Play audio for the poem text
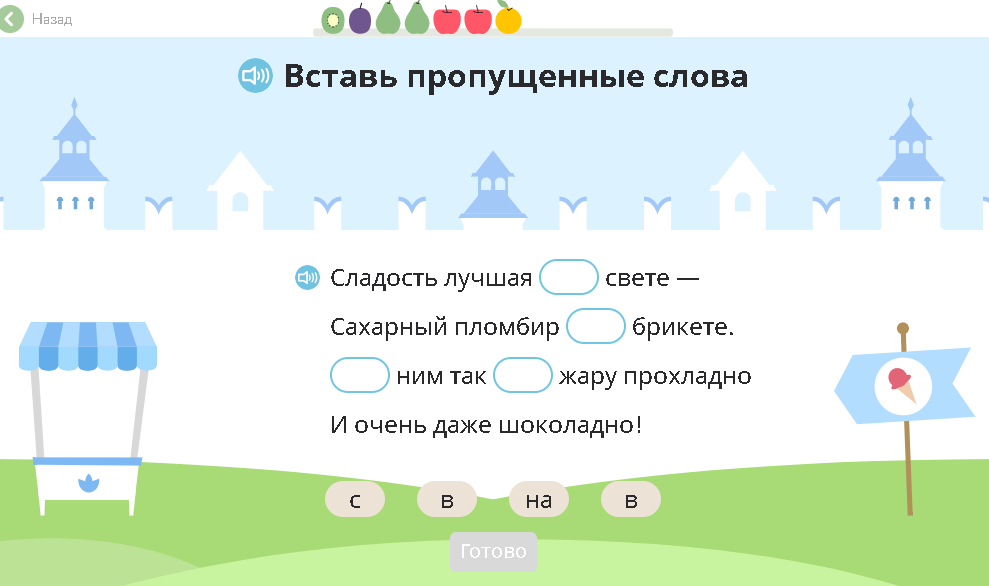Viewport: 989px width, 586px height. point(307,277)
